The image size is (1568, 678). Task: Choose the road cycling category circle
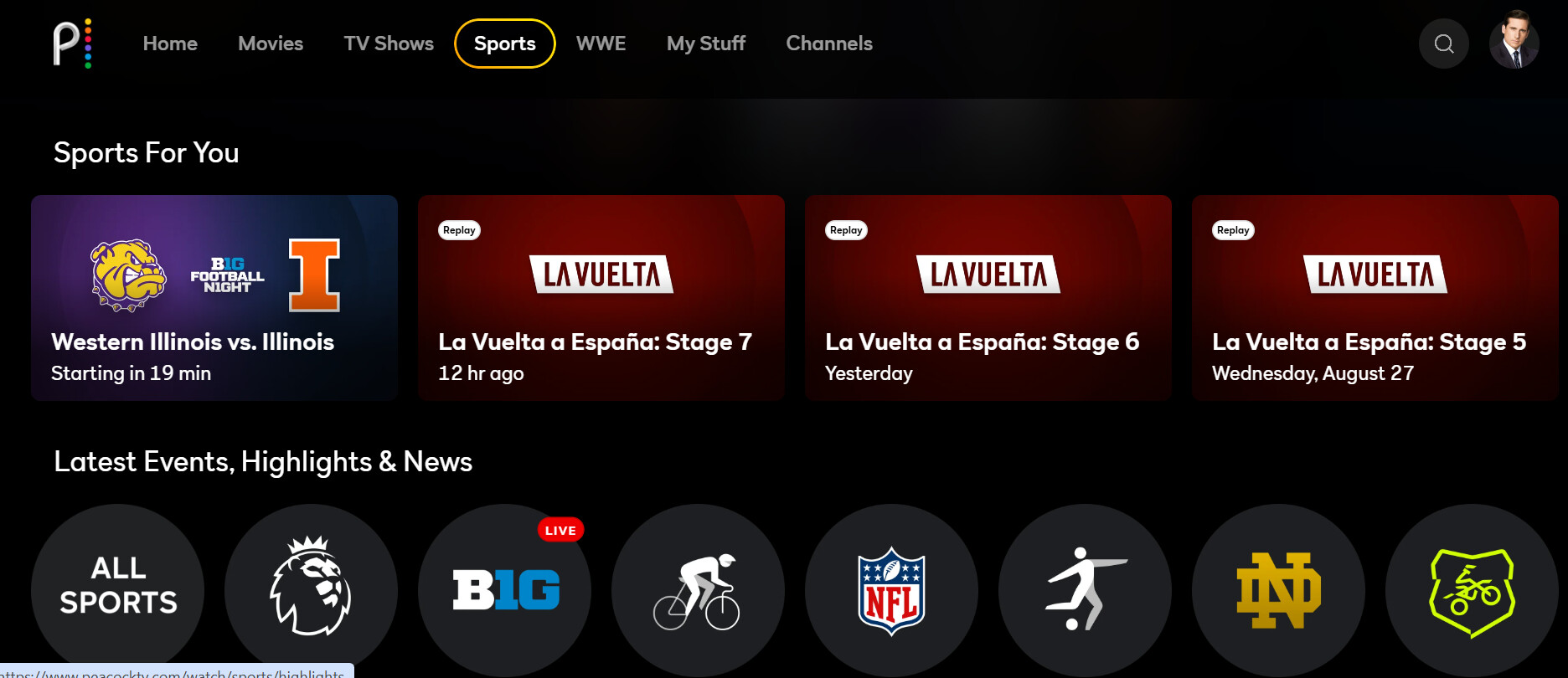tap(698, 589)
